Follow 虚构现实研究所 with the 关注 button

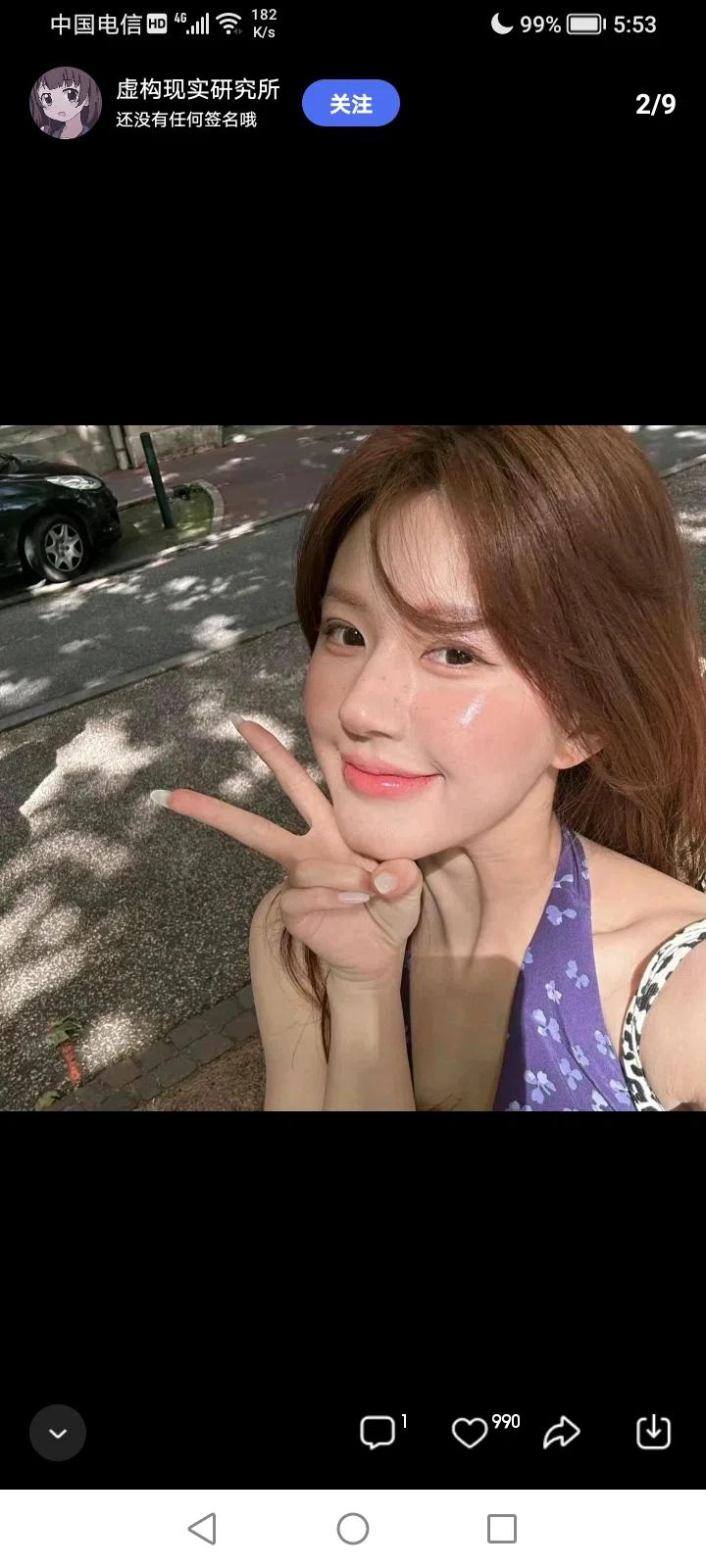pyautogui.click(x=350, y=104)
